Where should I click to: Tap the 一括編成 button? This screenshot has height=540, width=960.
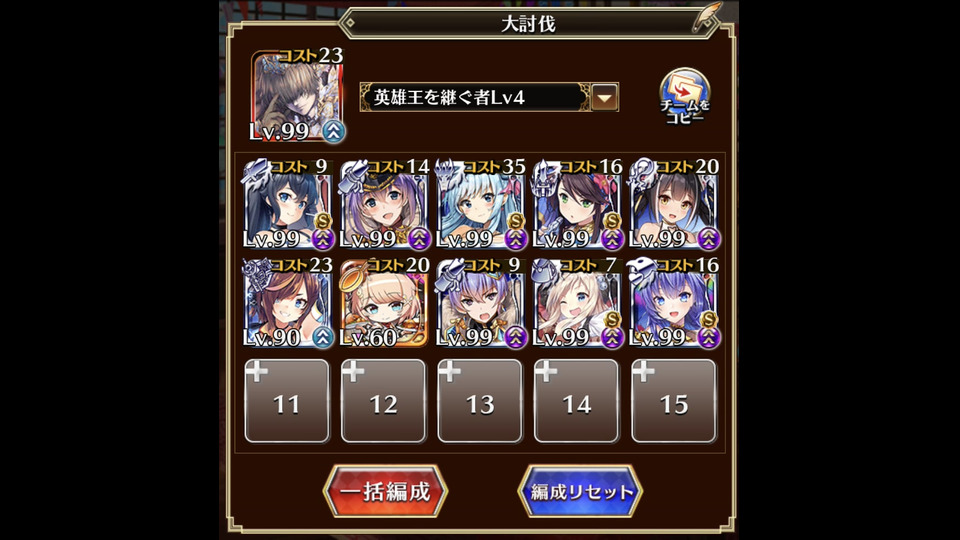385,491
